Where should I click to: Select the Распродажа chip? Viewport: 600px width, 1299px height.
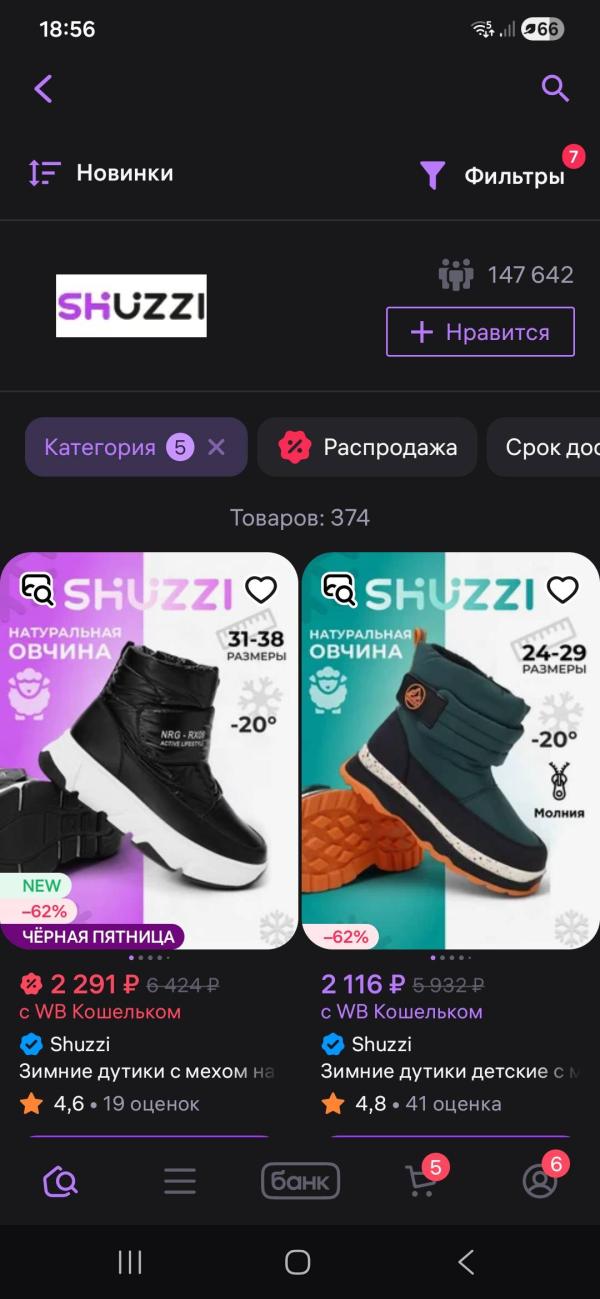366,447
